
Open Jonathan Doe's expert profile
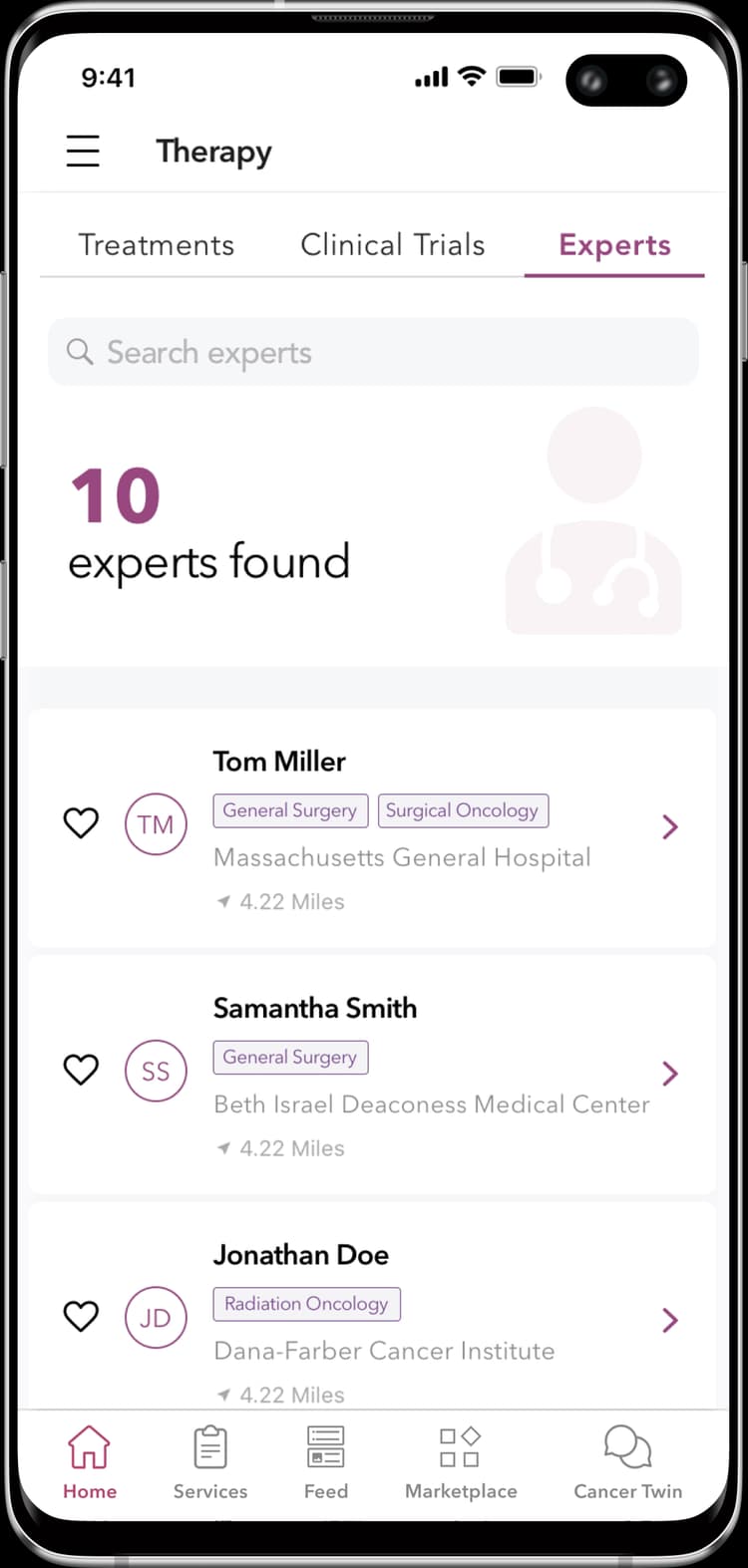669,1320
